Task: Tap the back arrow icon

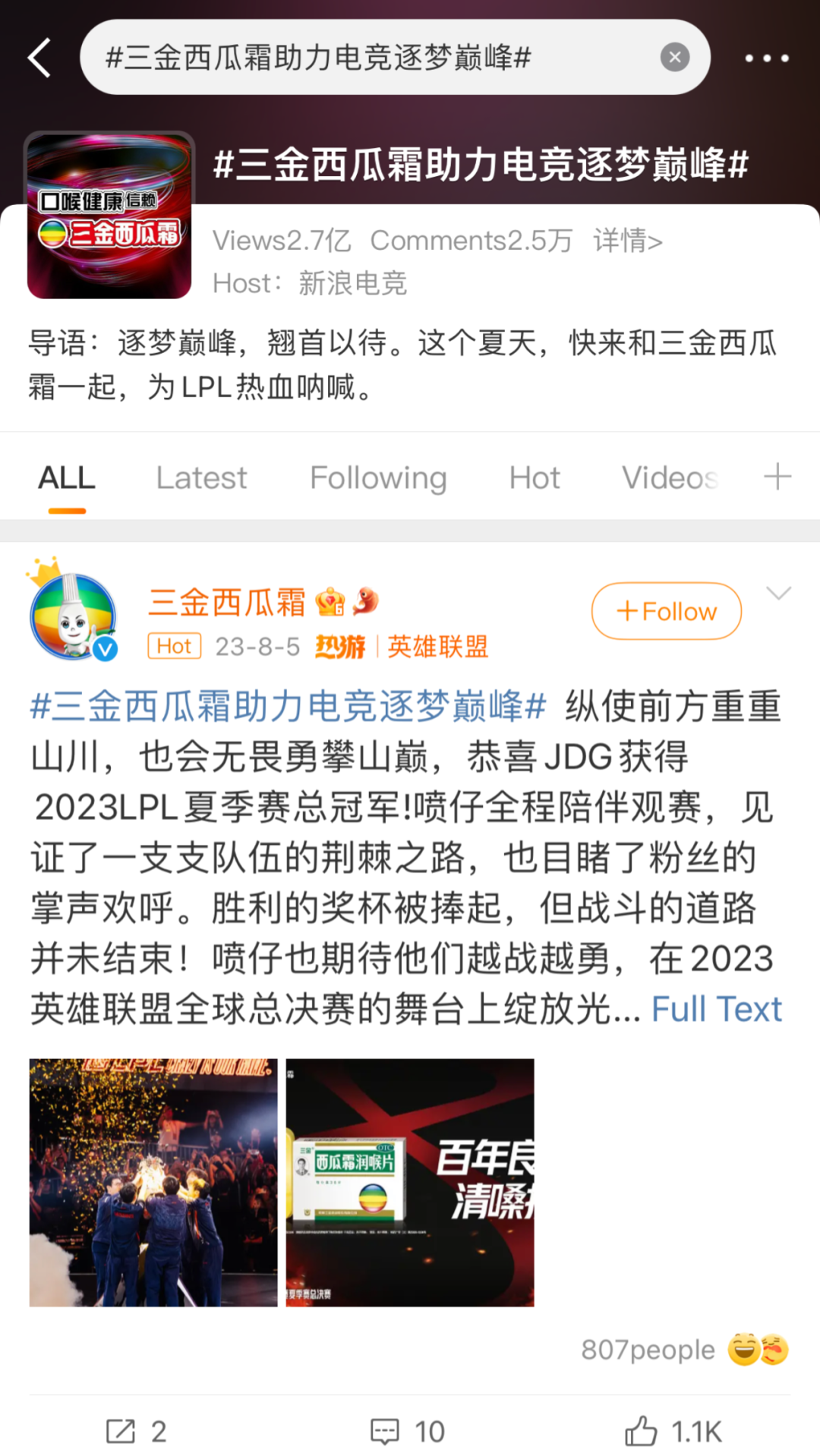Action: (x=39, y=57)
